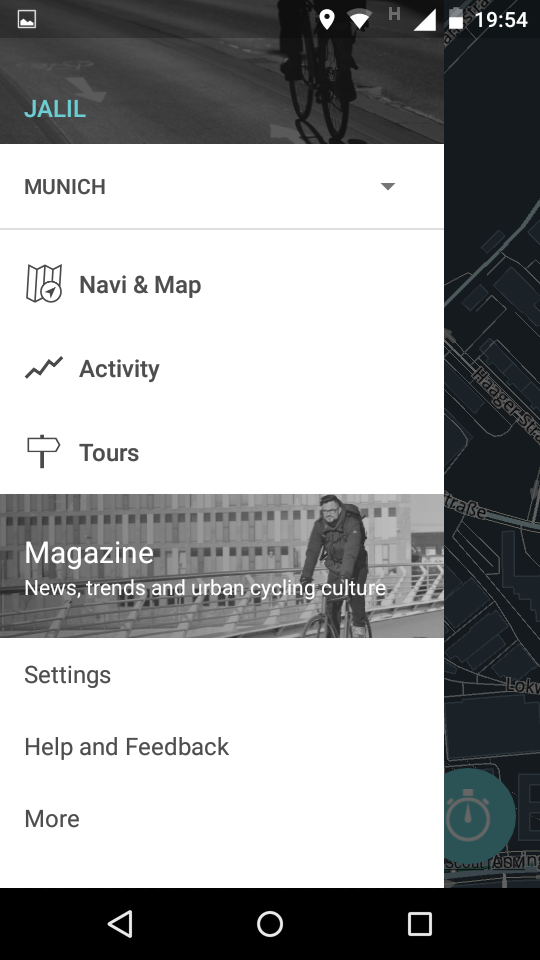540x960 pixels.
Task: Expand the MUNICH city dropdown
Action: coord(222,186)
